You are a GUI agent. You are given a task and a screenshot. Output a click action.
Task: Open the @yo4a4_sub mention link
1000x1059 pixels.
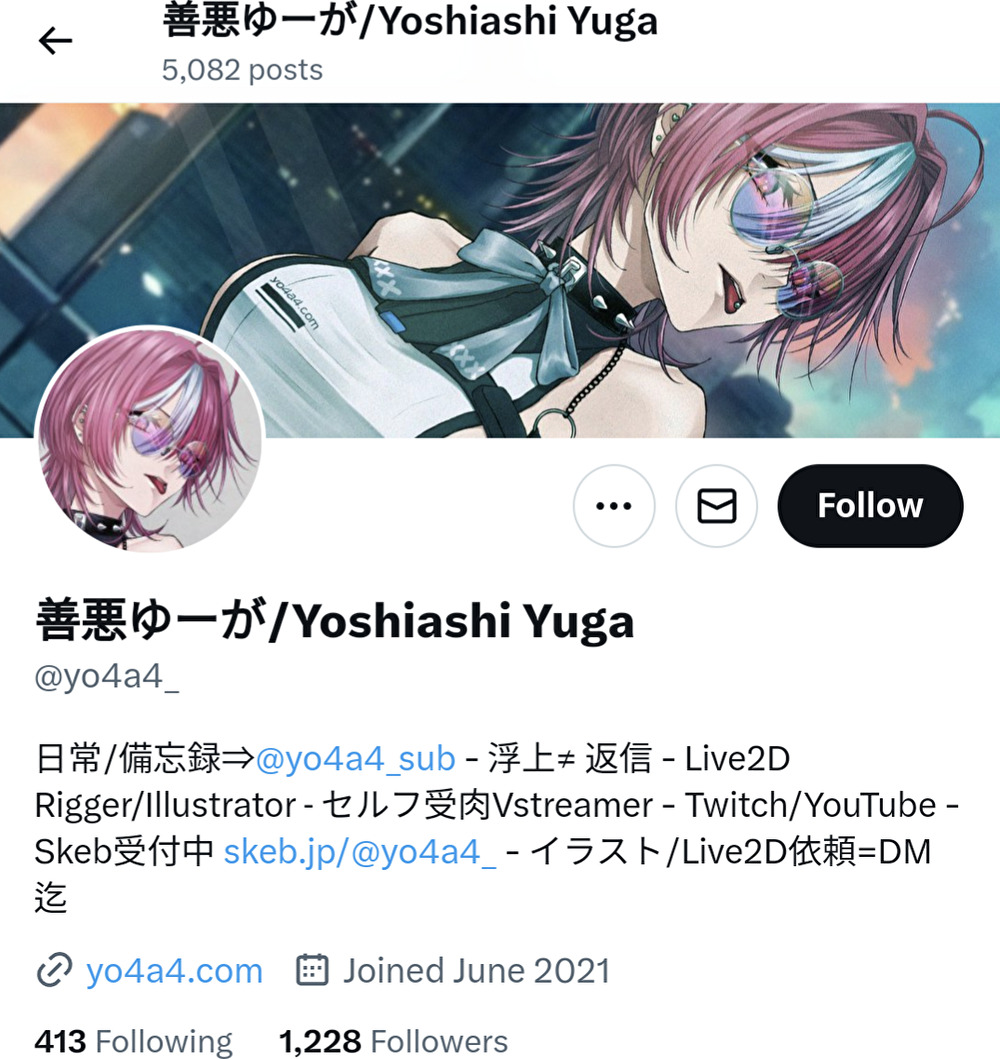pyautogui.click(x=355, y=759)
